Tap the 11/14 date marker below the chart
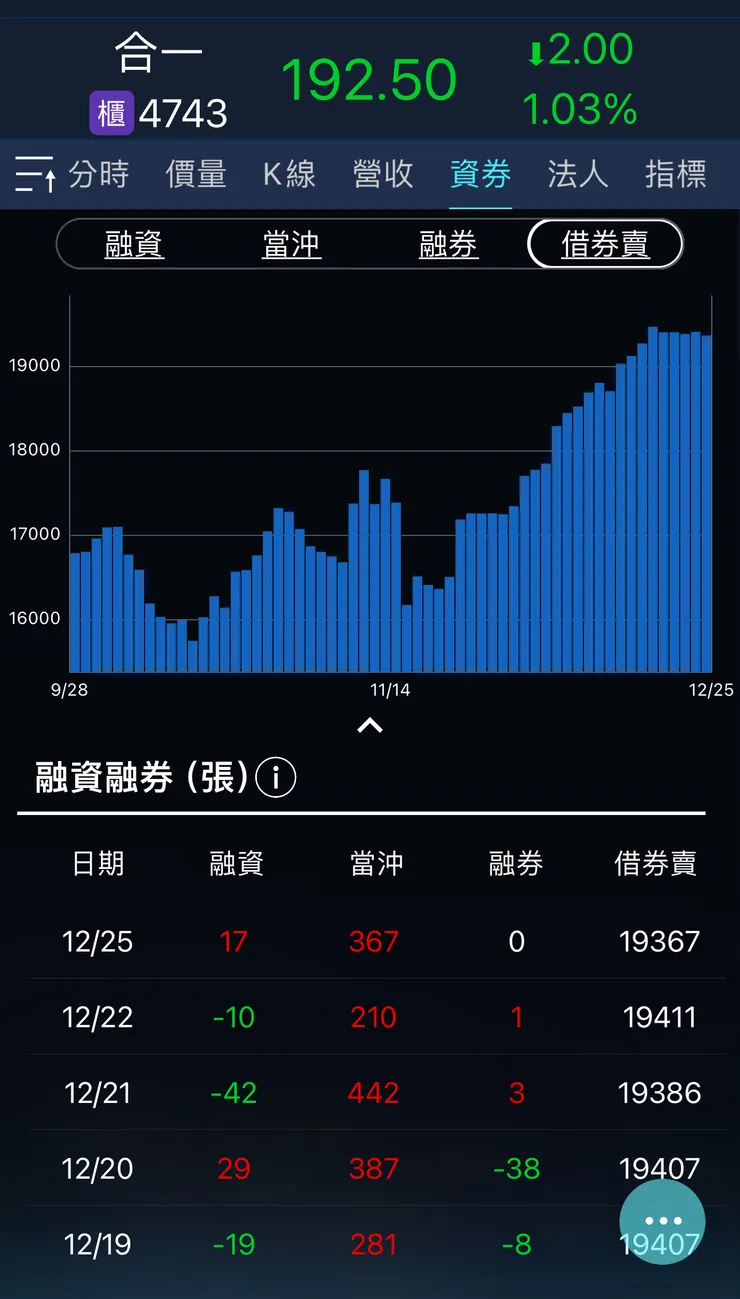The height and width of the screenshot is (1299, 740). [390, 689]
